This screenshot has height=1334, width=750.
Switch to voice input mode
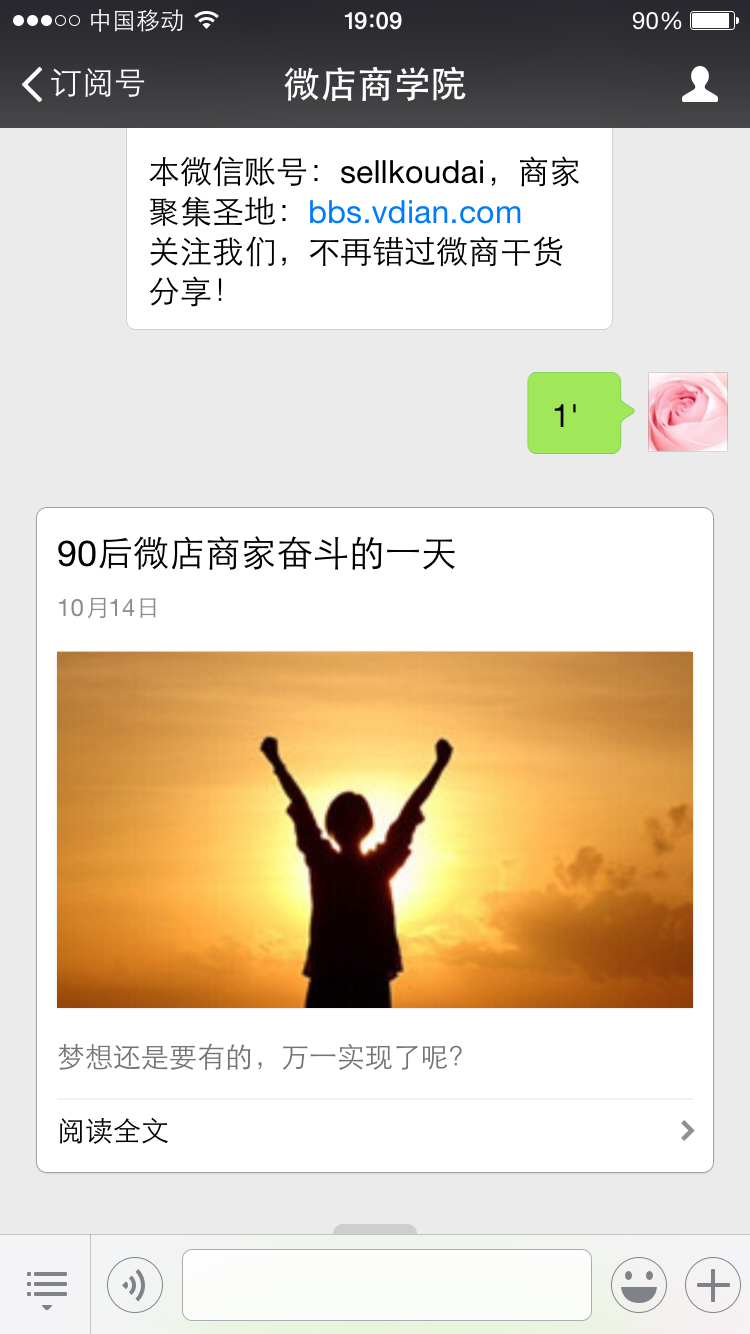coord(135,1284)
